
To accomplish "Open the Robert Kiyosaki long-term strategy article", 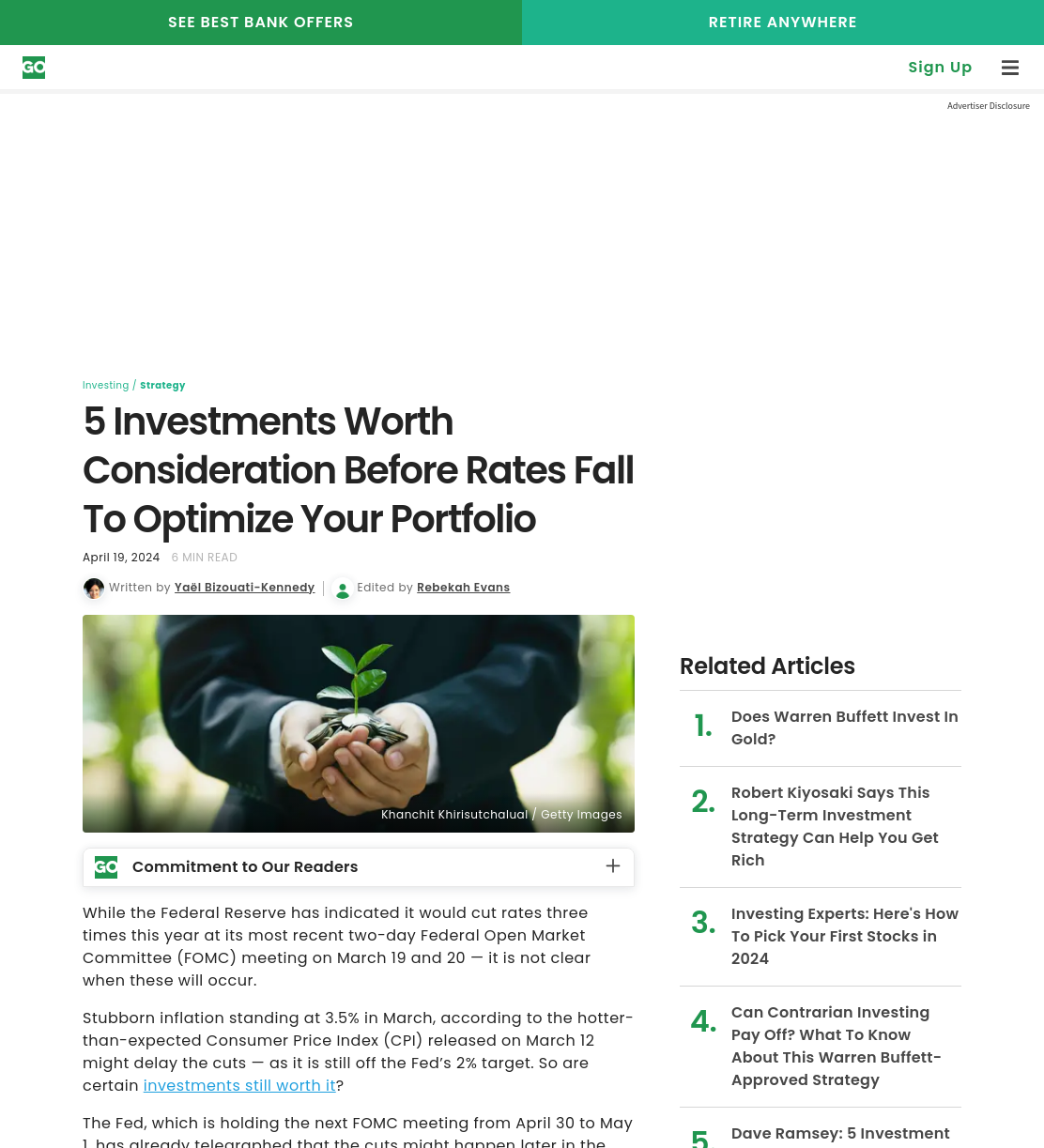I will pos(836,827).
